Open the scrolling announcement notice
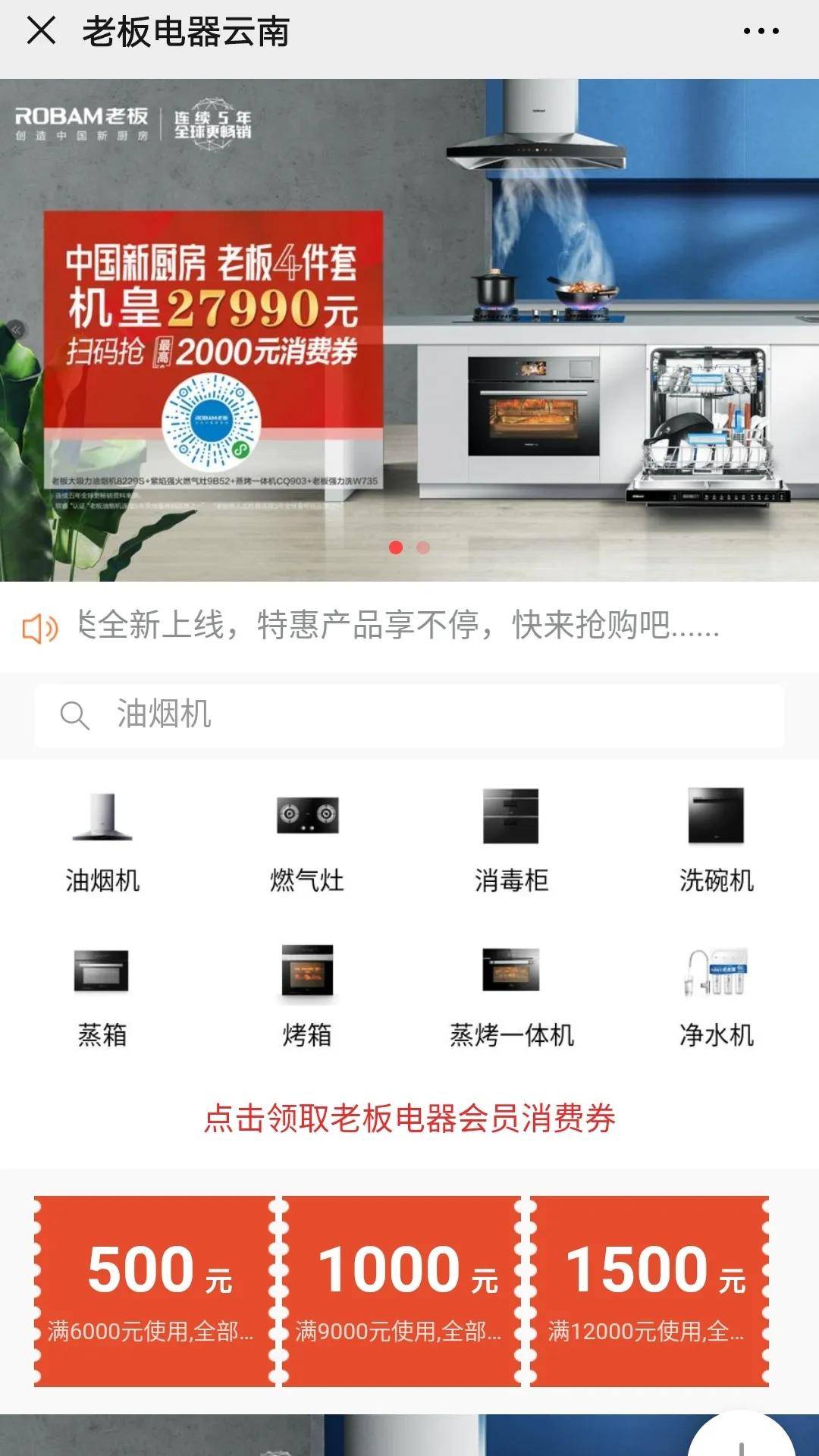The height and width of the screenshot is (1456, 819). point(400,626)
